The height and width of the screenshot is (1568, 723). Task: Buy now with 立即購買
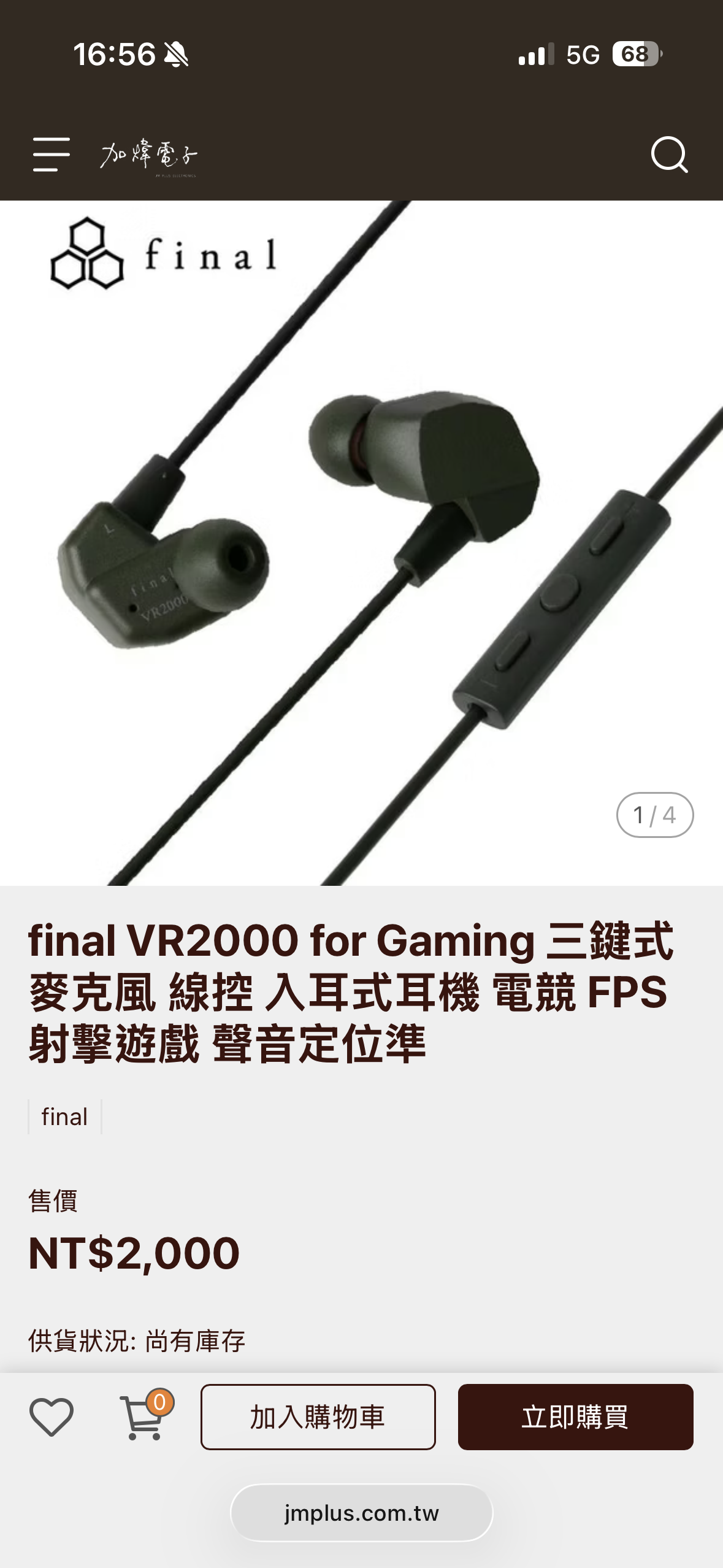click(575, 1417)
